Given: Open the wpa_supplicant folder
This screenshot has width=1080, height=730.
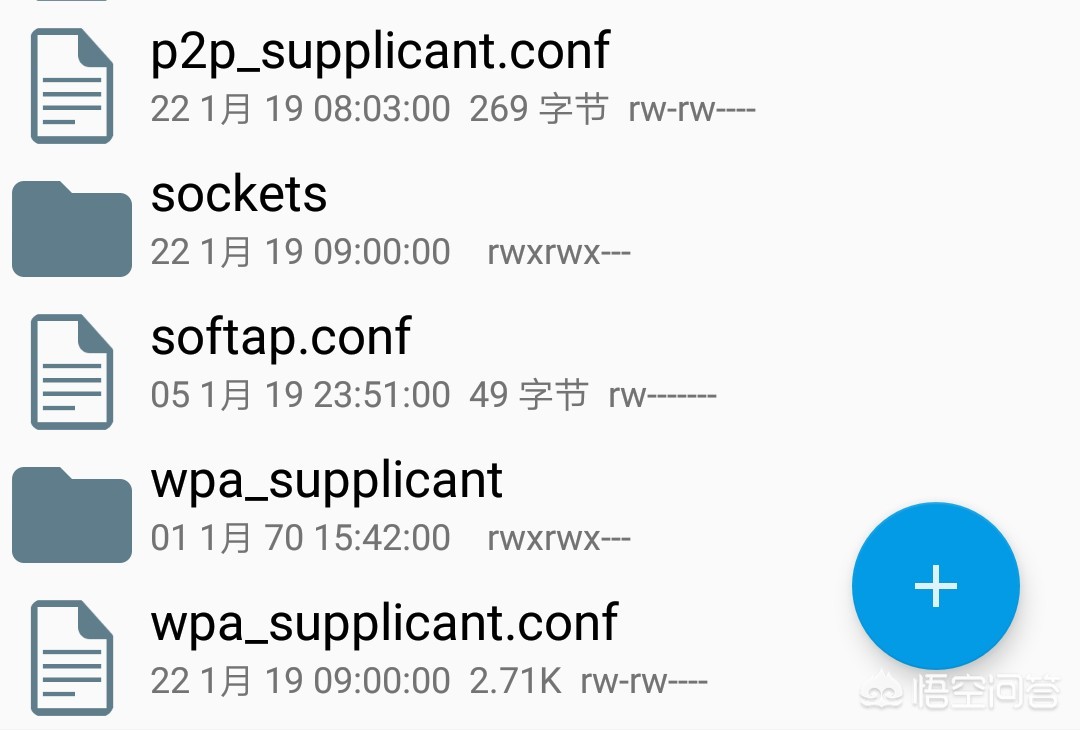Looking at the screenshot, I should [327, 481].
